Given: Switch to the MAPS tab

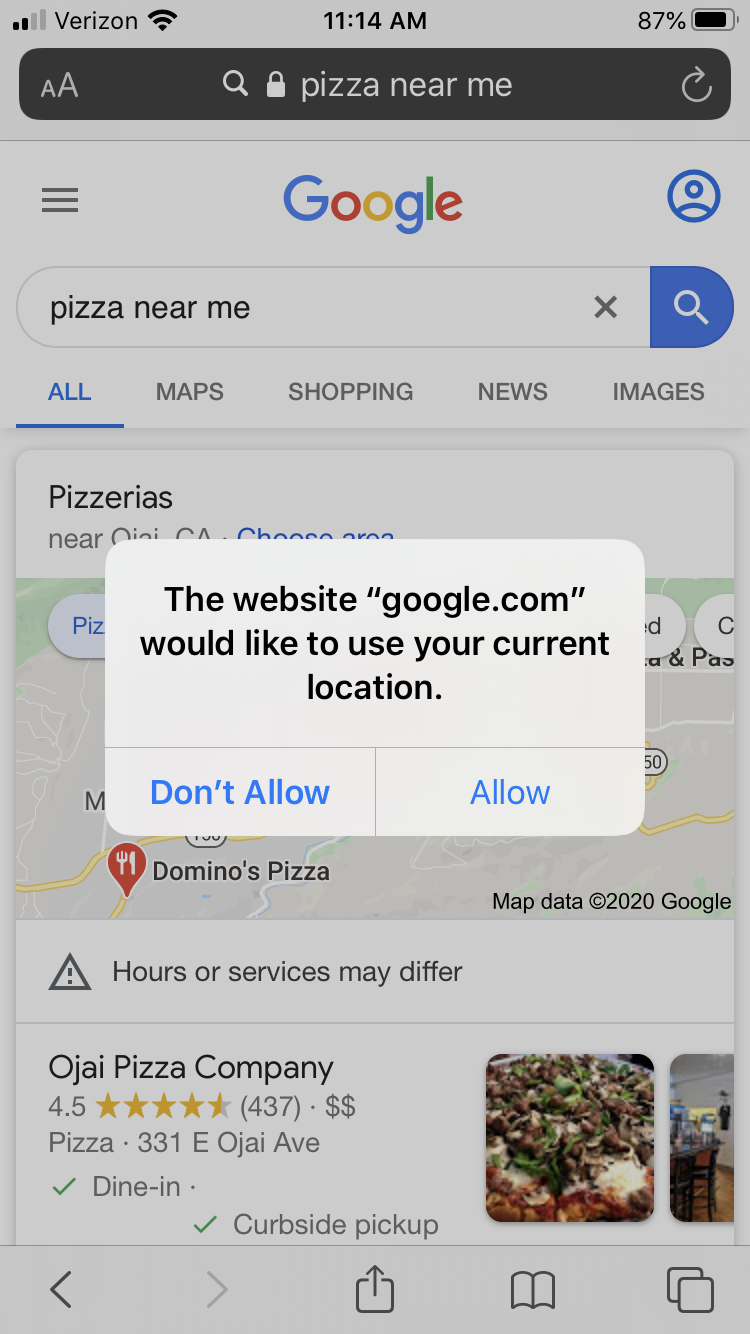Looking at the screenshot, I should 189,392.
